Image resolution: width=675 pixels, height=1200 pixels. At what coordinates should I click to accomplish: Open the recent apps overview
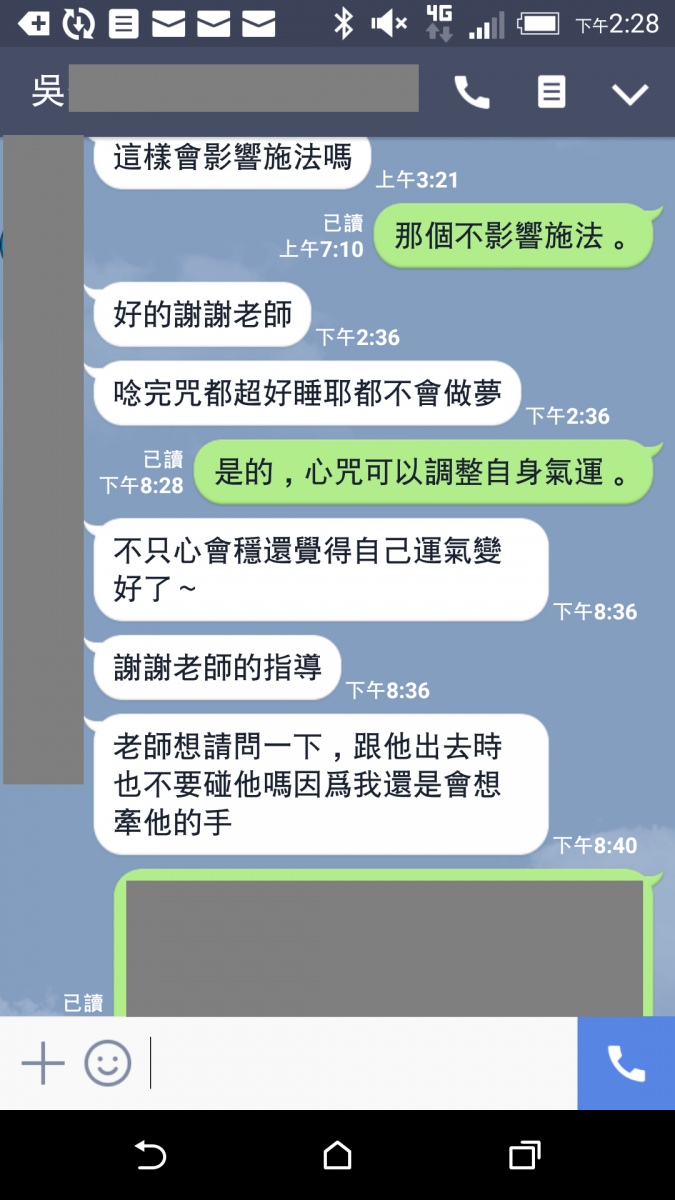(524, 1156)
